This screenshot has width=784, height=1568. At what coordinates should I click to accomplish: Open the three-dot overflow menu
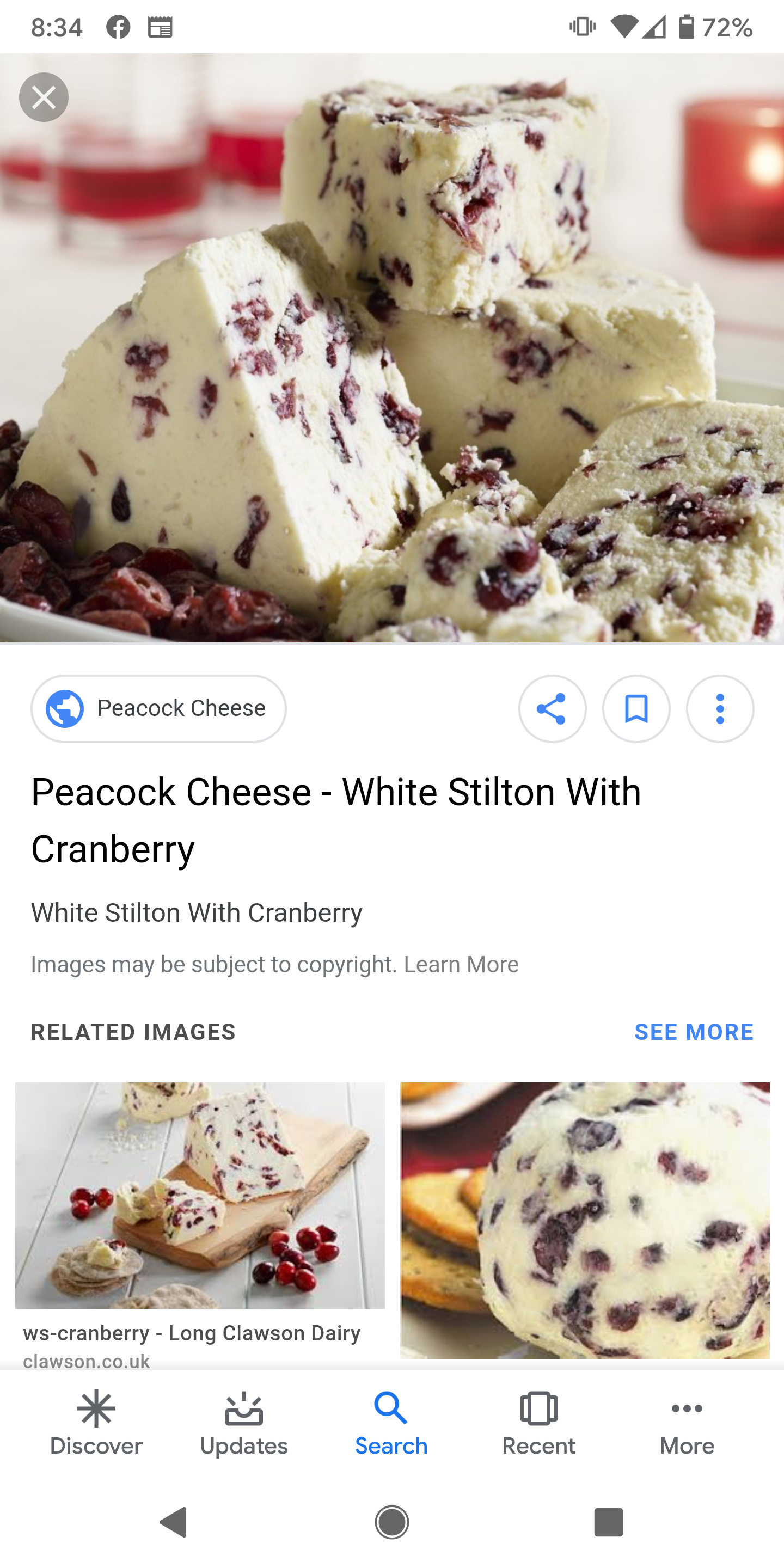[x=720, y=708]
